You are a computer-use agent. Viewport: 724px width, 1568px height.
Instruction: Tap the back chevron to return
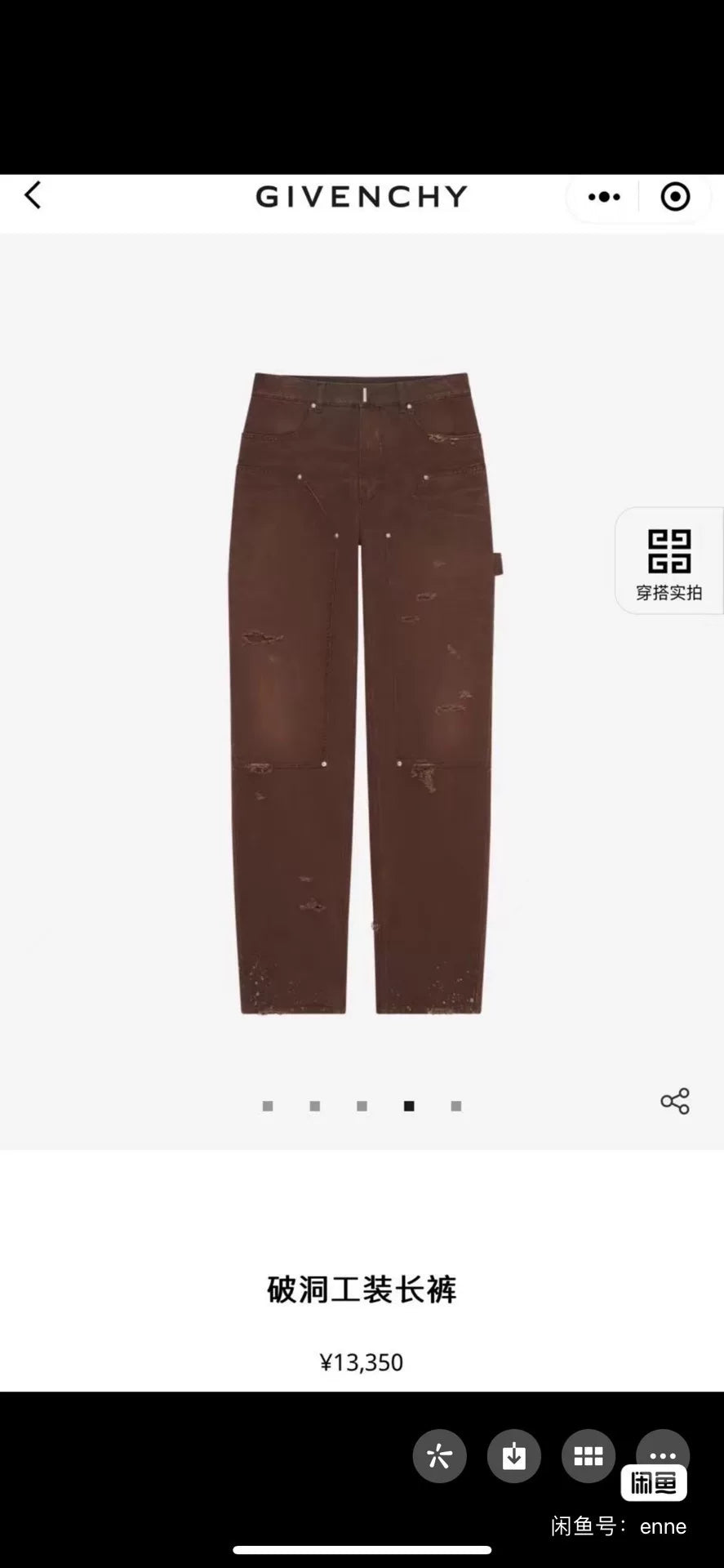[33, 196]
